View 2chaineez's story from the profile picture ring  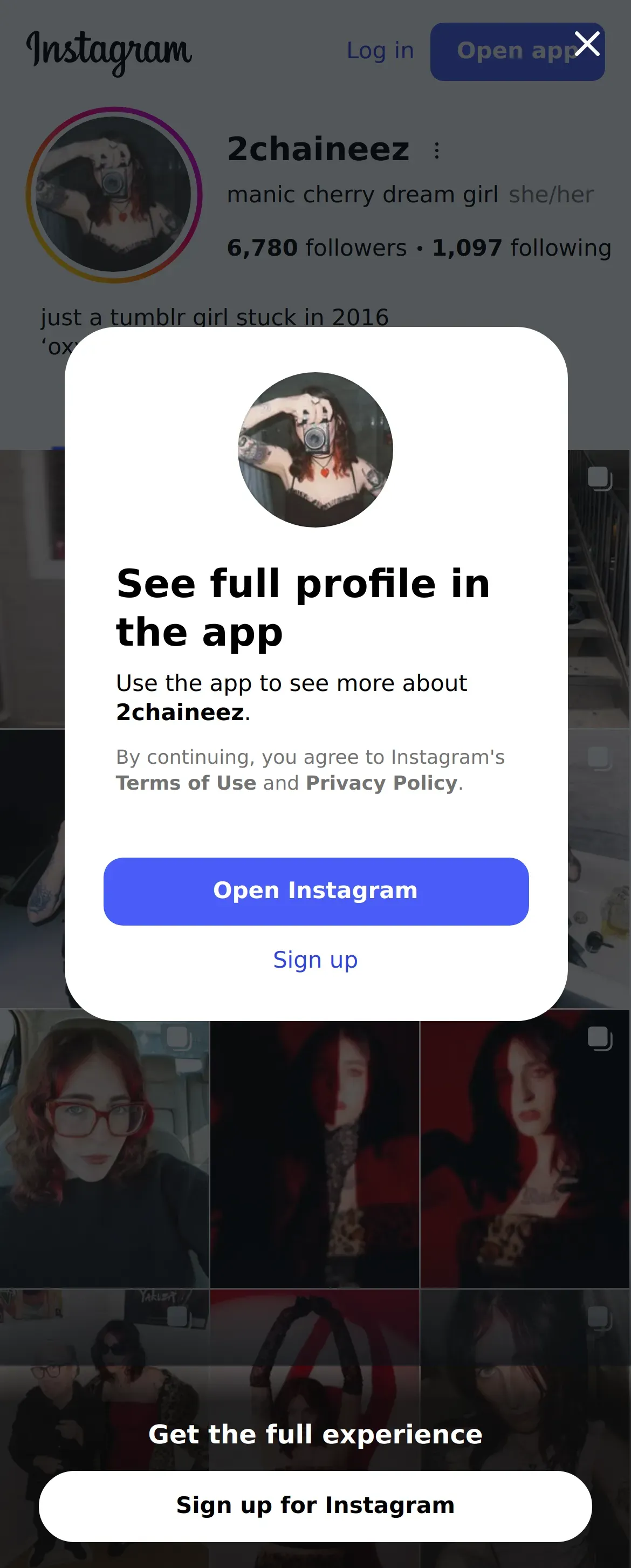pos(114,195)
